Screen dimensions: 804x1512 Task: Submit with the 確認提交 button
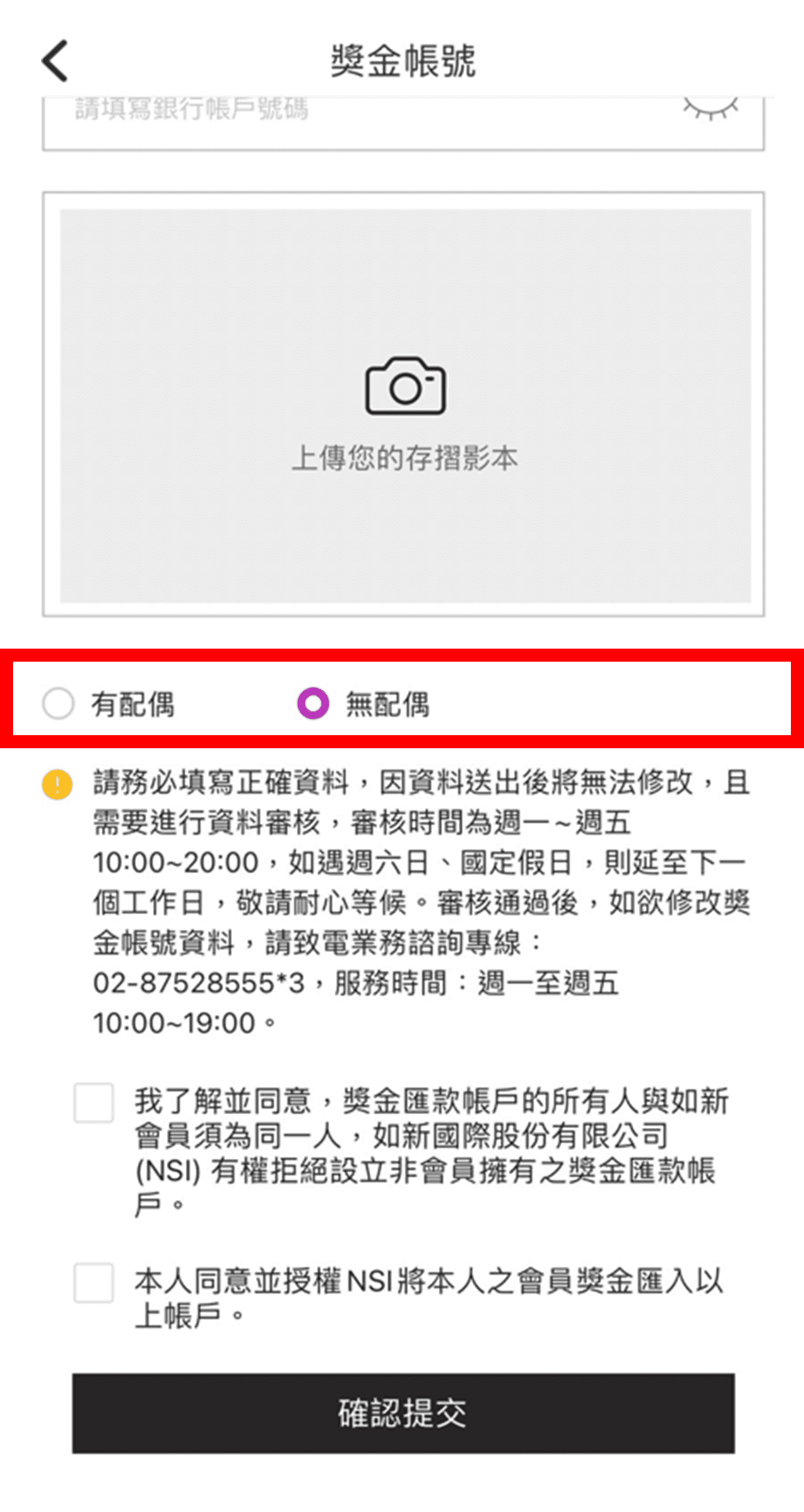(x=403, y=1413)
